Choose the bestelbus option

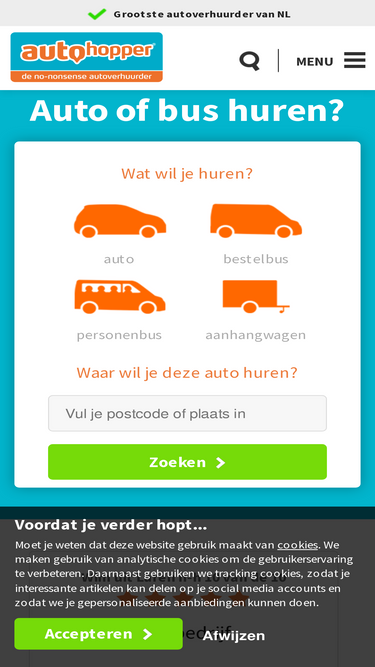click(x=256, y=234)
